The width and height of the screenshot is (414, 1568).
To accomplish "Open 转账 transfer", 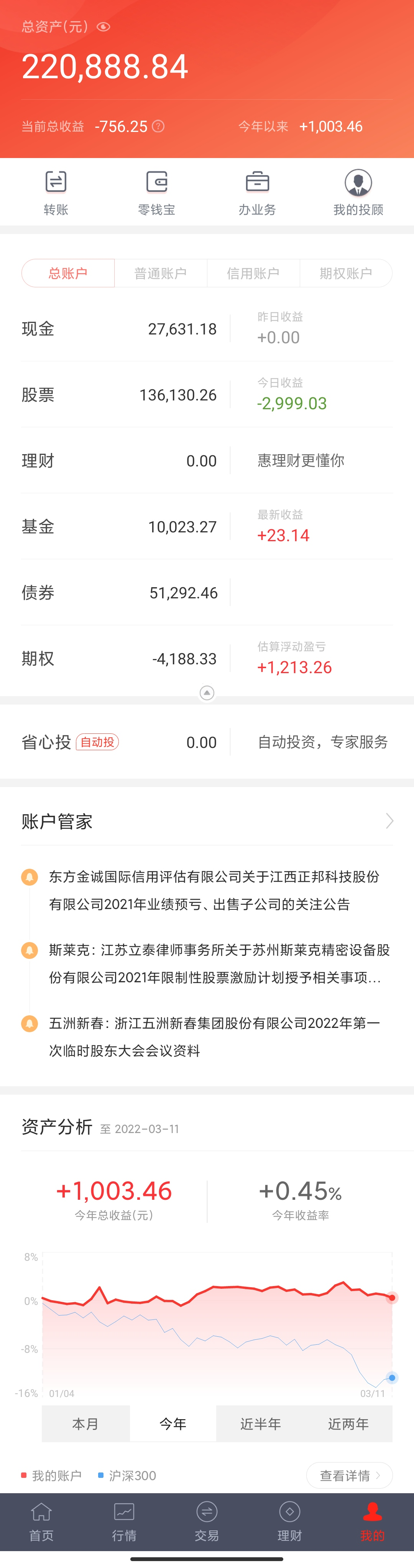I will [x=56, y=192].
